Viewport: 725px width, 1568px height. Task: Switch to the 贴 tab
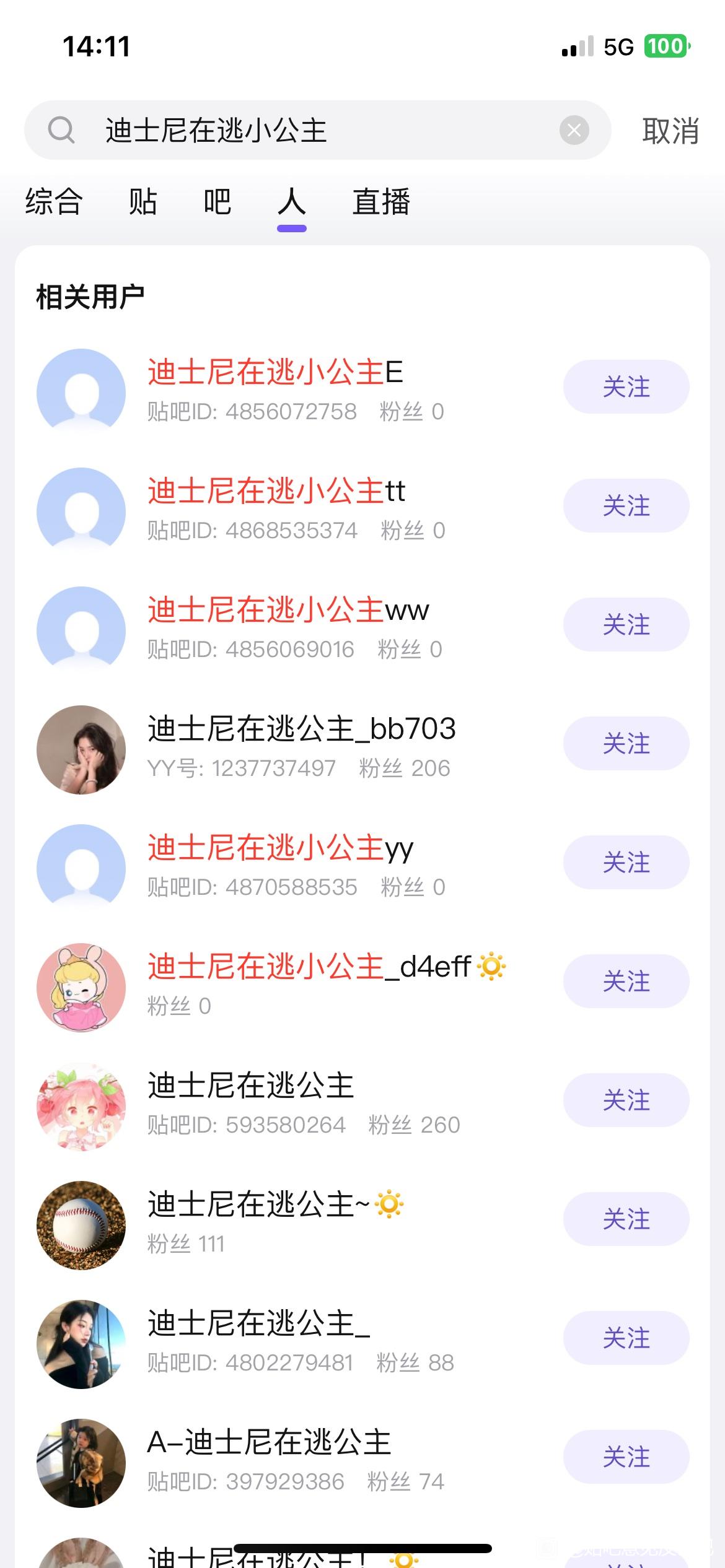(143, 202)
